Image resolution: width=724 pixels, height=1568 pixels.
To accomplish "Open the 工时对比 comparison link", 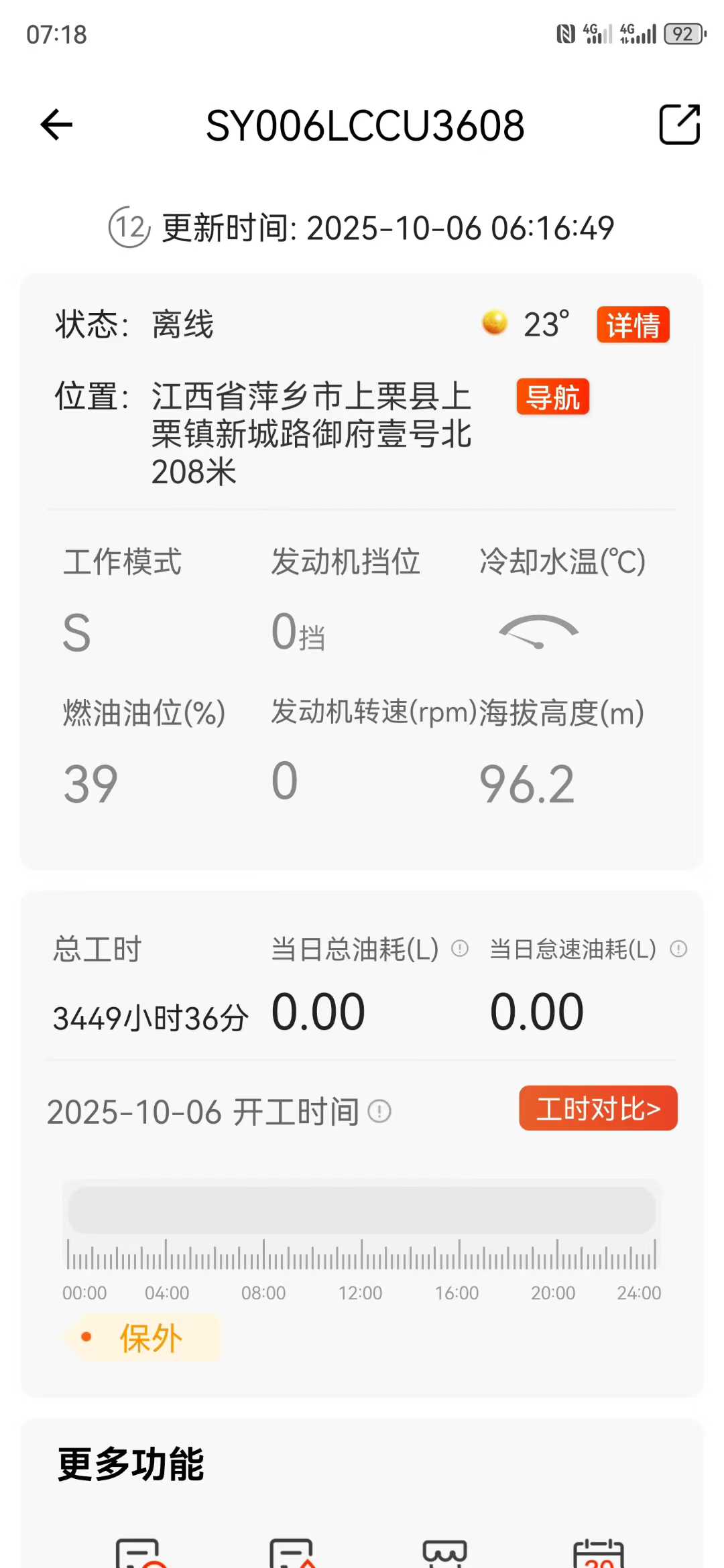I will [597, 1109].
